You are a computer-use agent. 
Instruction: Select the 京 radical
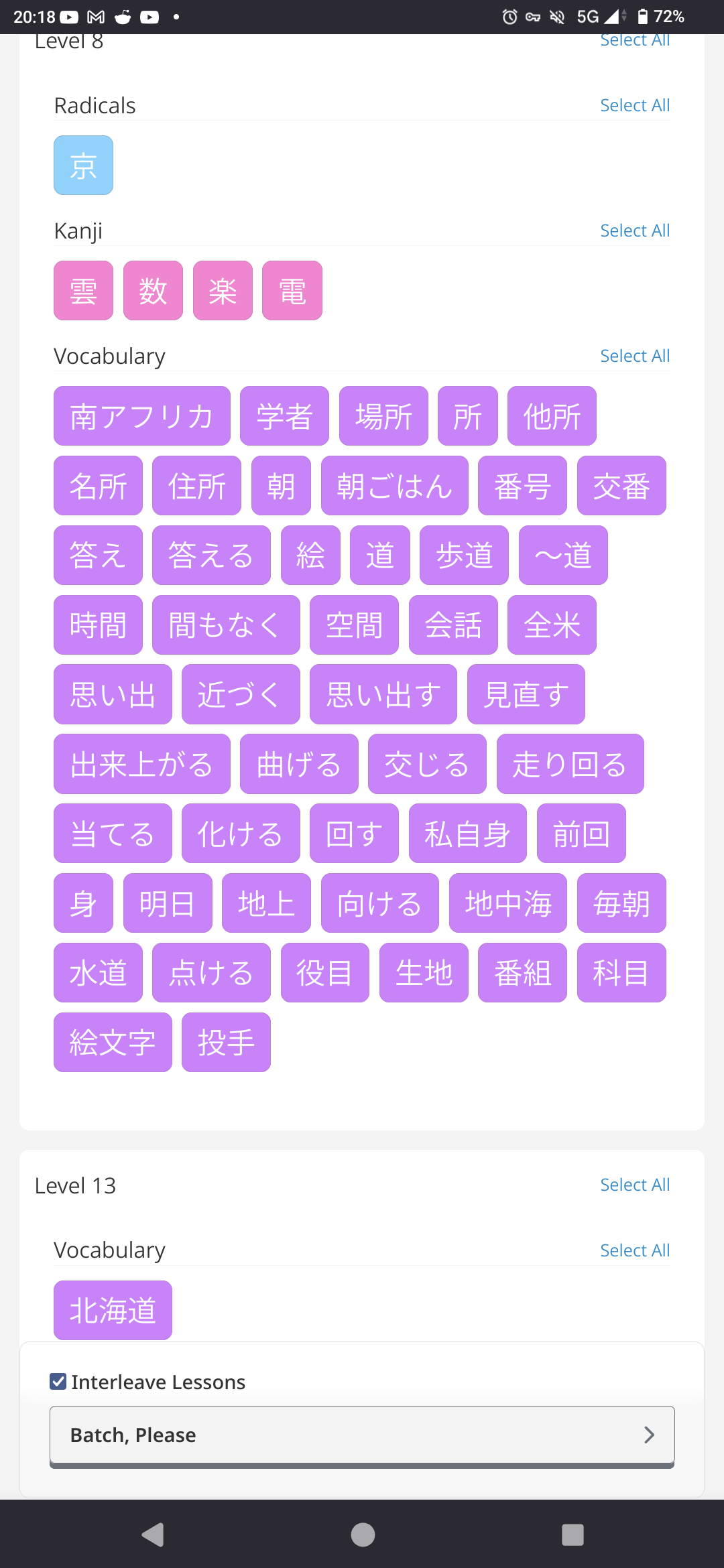click(83, 166)
